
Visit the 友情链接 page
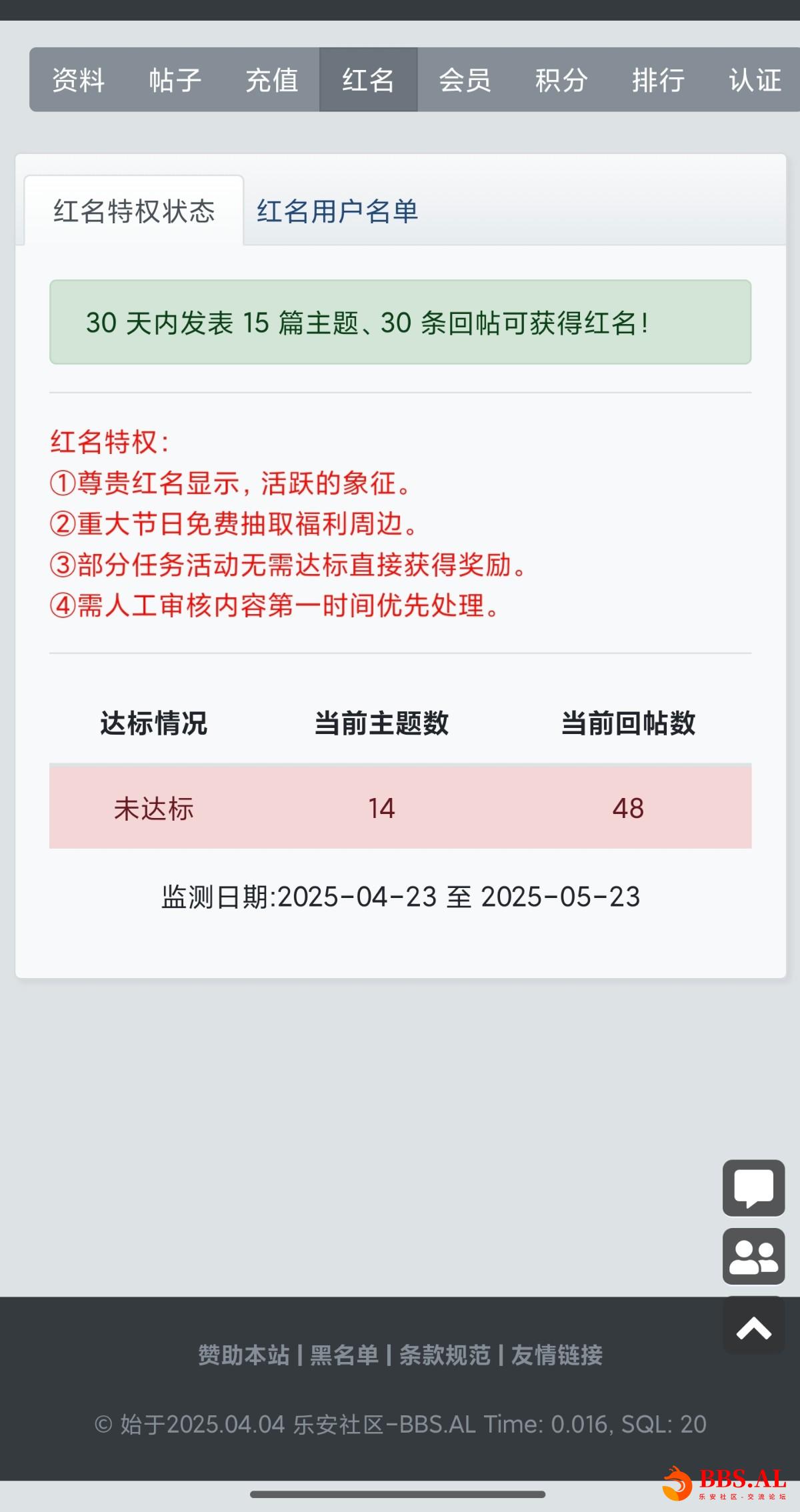557,1355
